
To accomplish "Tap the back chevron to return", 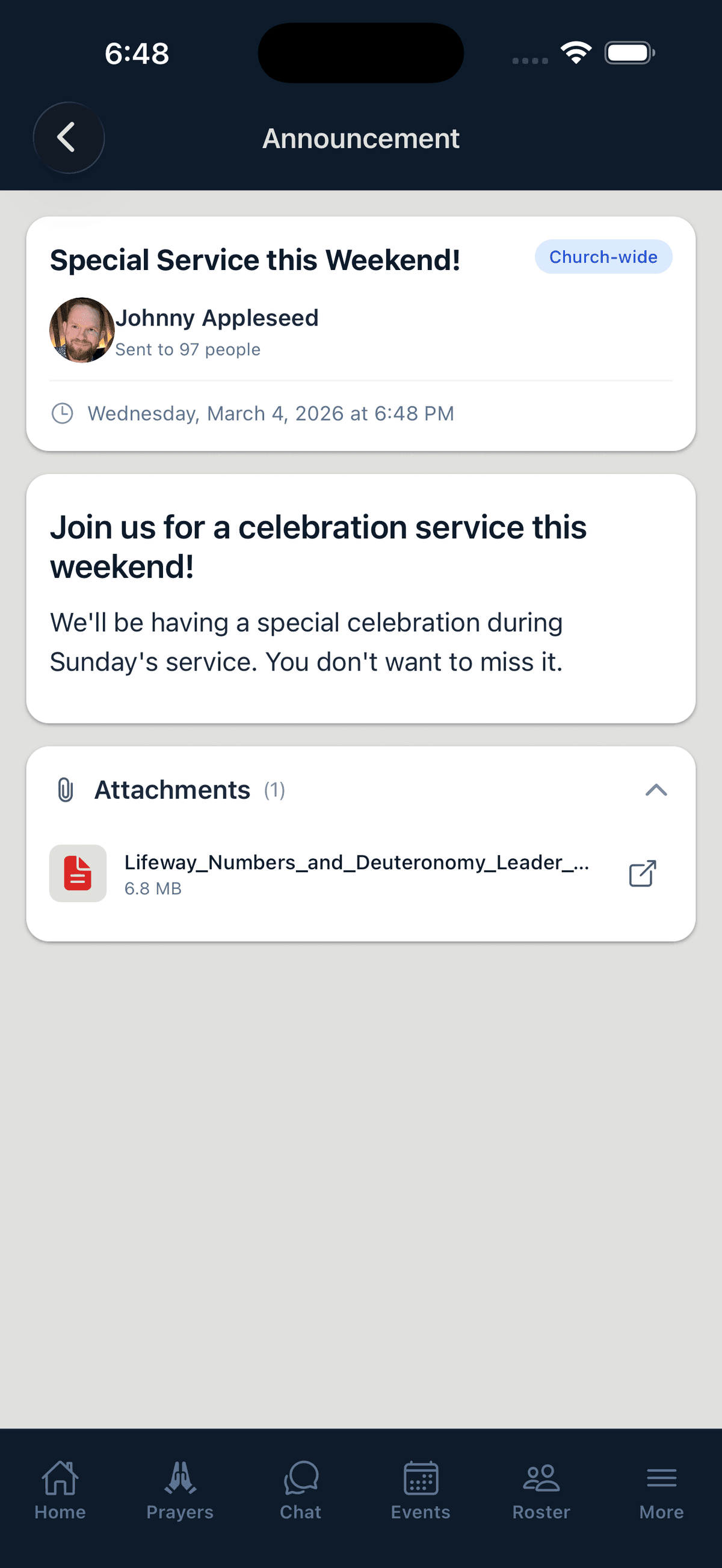I will pos(69,138).
